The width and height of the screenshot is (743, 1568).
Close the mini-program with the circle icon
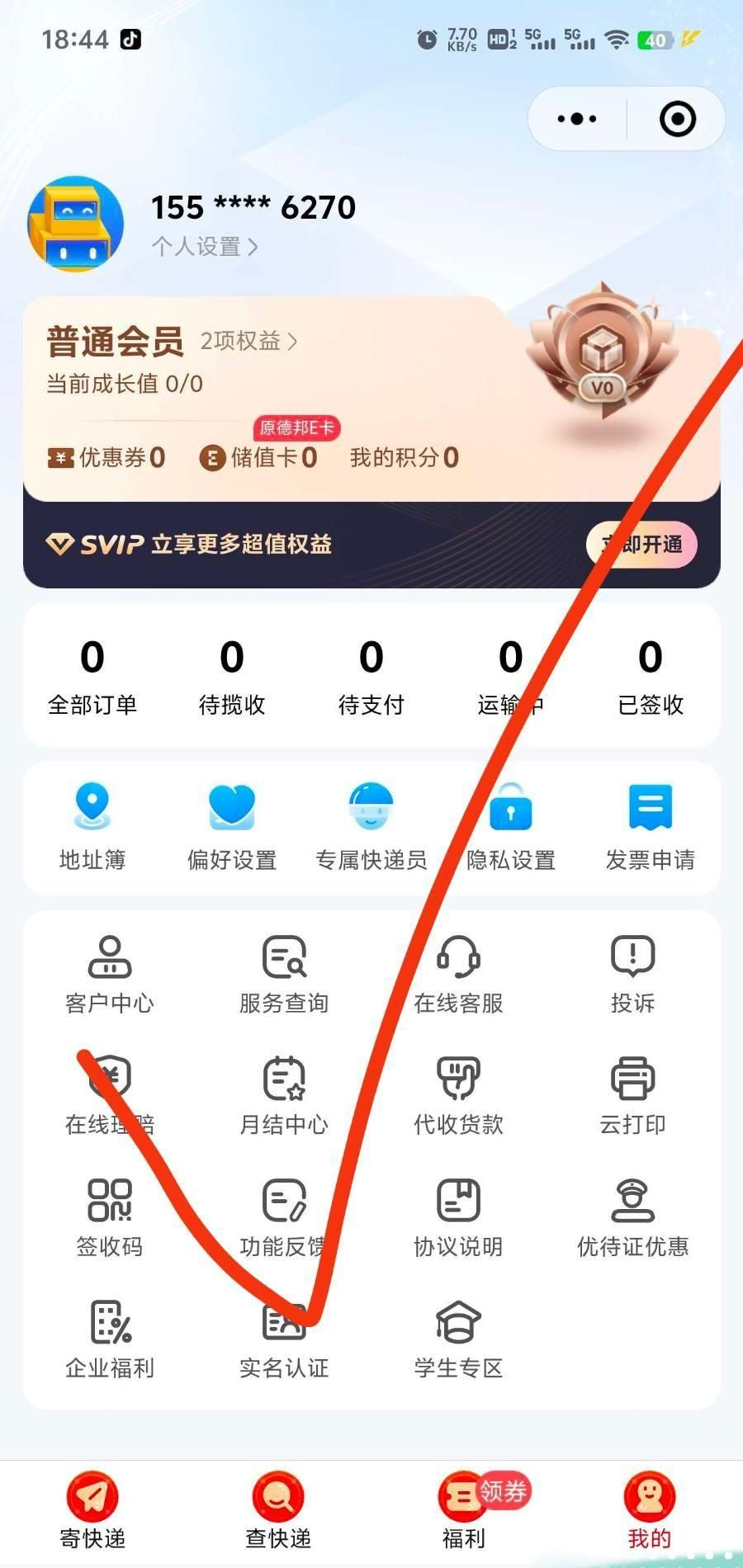click(x=678, y=119)
